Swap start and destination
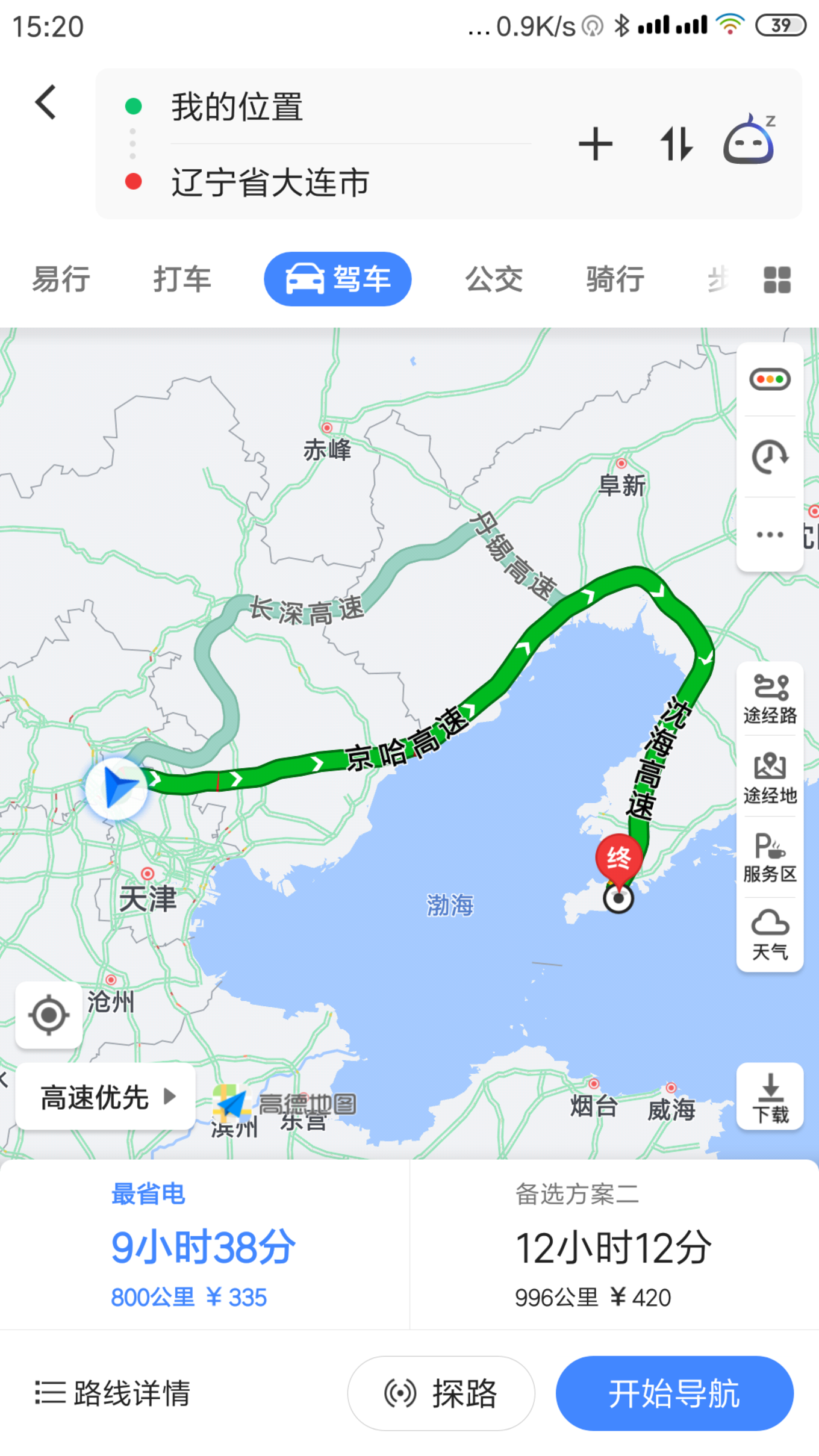This screenshot has height=1456, width=819. [676, 144]
